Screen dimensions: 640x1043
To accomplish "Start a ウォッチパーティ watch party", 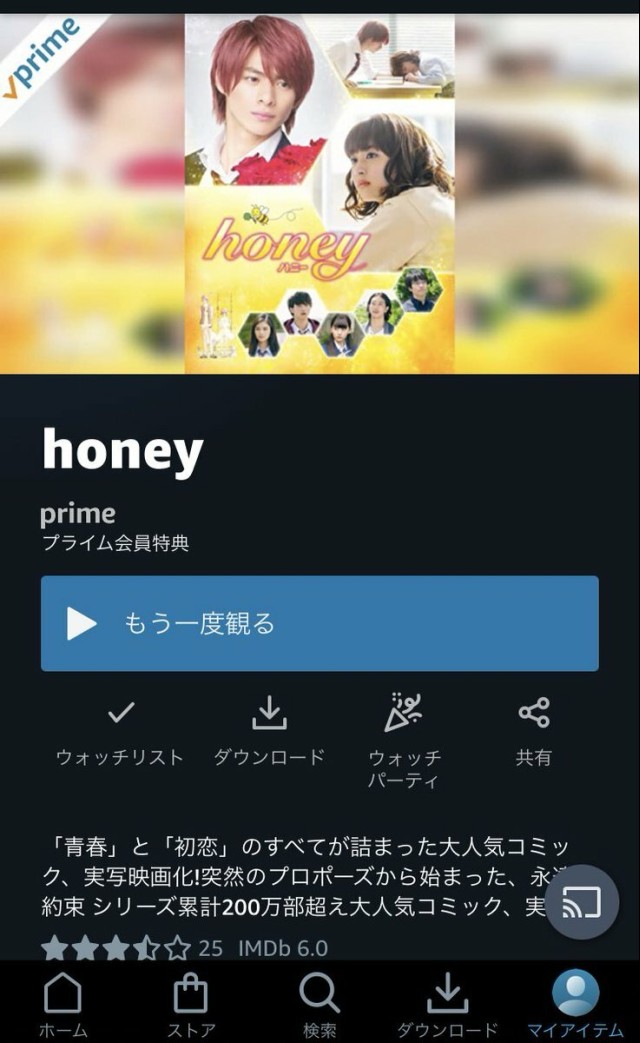I will click(x=404, y=738).
